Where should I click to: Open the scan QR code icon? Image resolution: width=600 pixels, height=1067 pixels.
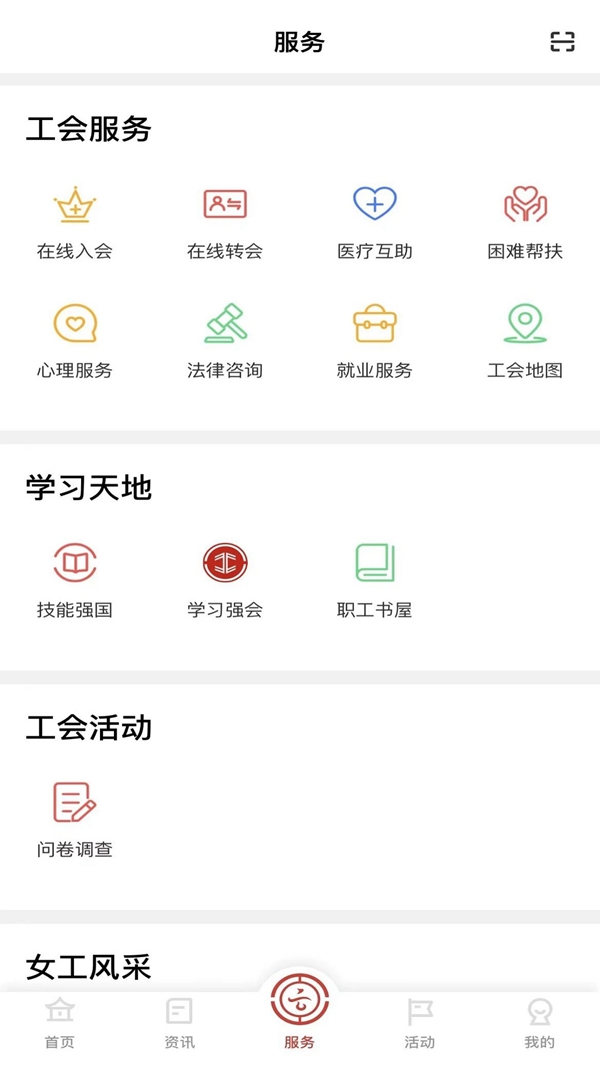coord(563,41)
